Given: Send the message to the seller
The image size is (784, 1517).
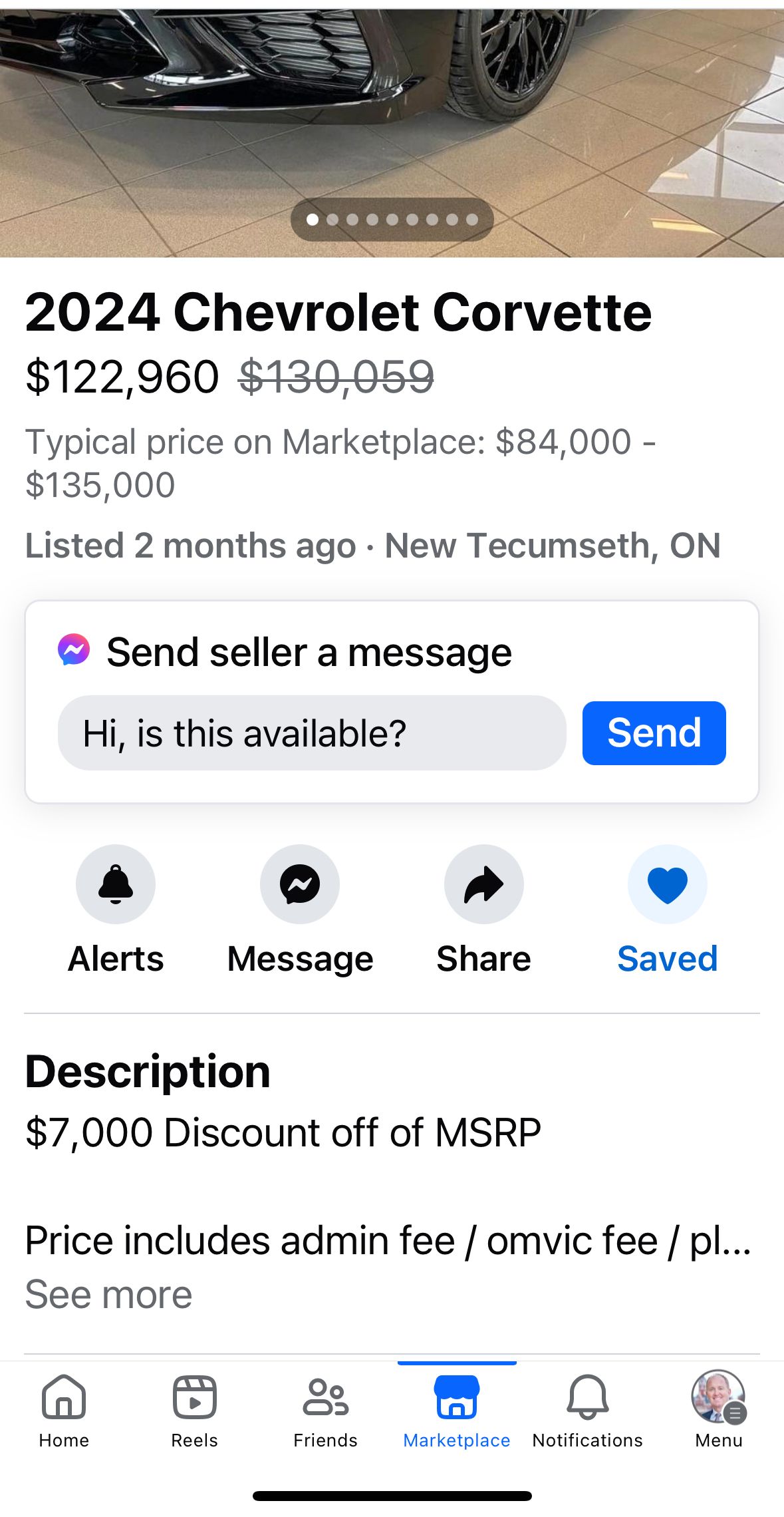Looking at the screenshot, I should (654, 733).
